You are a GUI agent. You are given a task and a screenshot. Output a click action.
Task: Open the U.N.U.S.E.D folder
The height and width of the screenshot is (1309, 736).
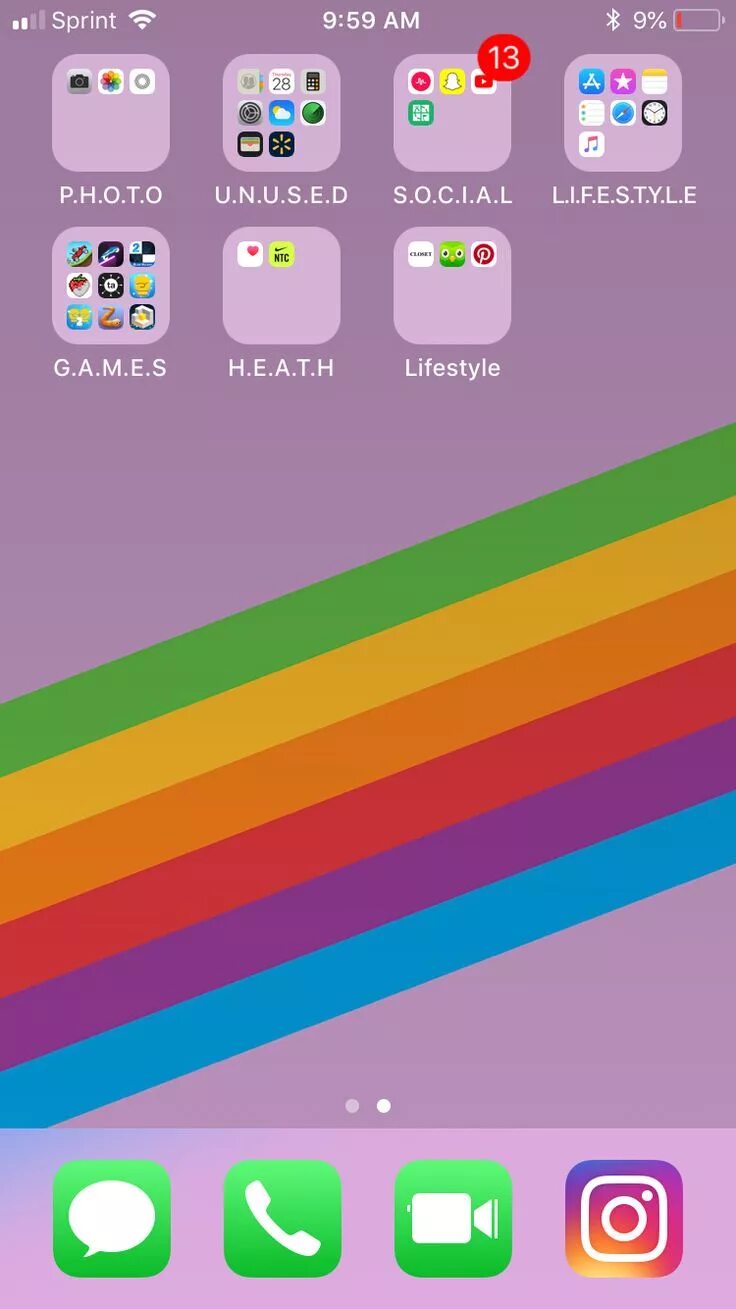(x=282, y=113)
